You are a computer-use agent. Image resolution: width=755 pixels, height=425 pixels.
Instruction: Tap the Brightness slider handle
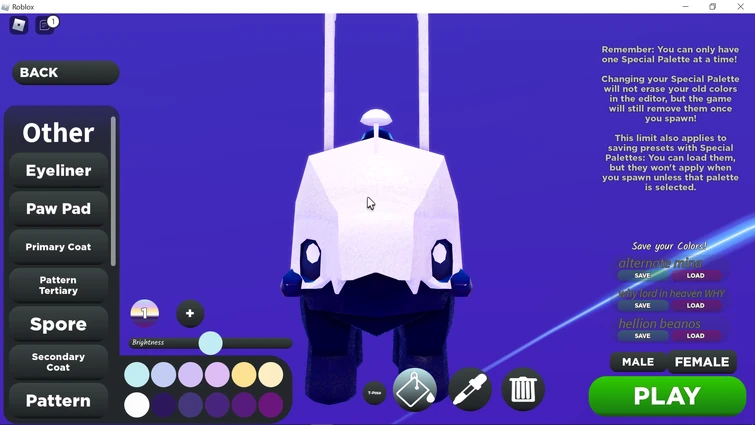[x=210, y=343]
